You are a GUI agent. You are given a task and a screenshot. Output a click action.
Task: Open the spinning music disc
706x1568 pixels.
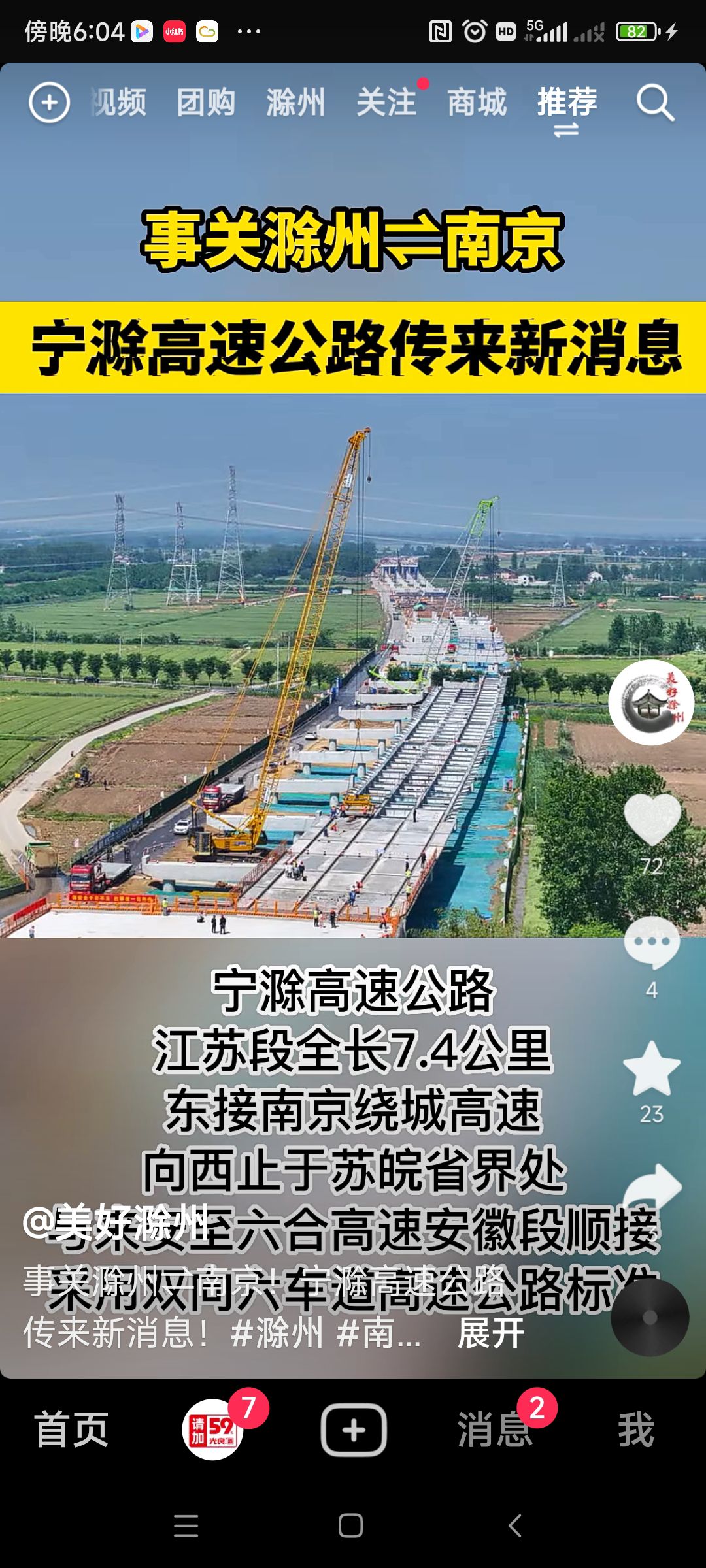click(650, 1317)
